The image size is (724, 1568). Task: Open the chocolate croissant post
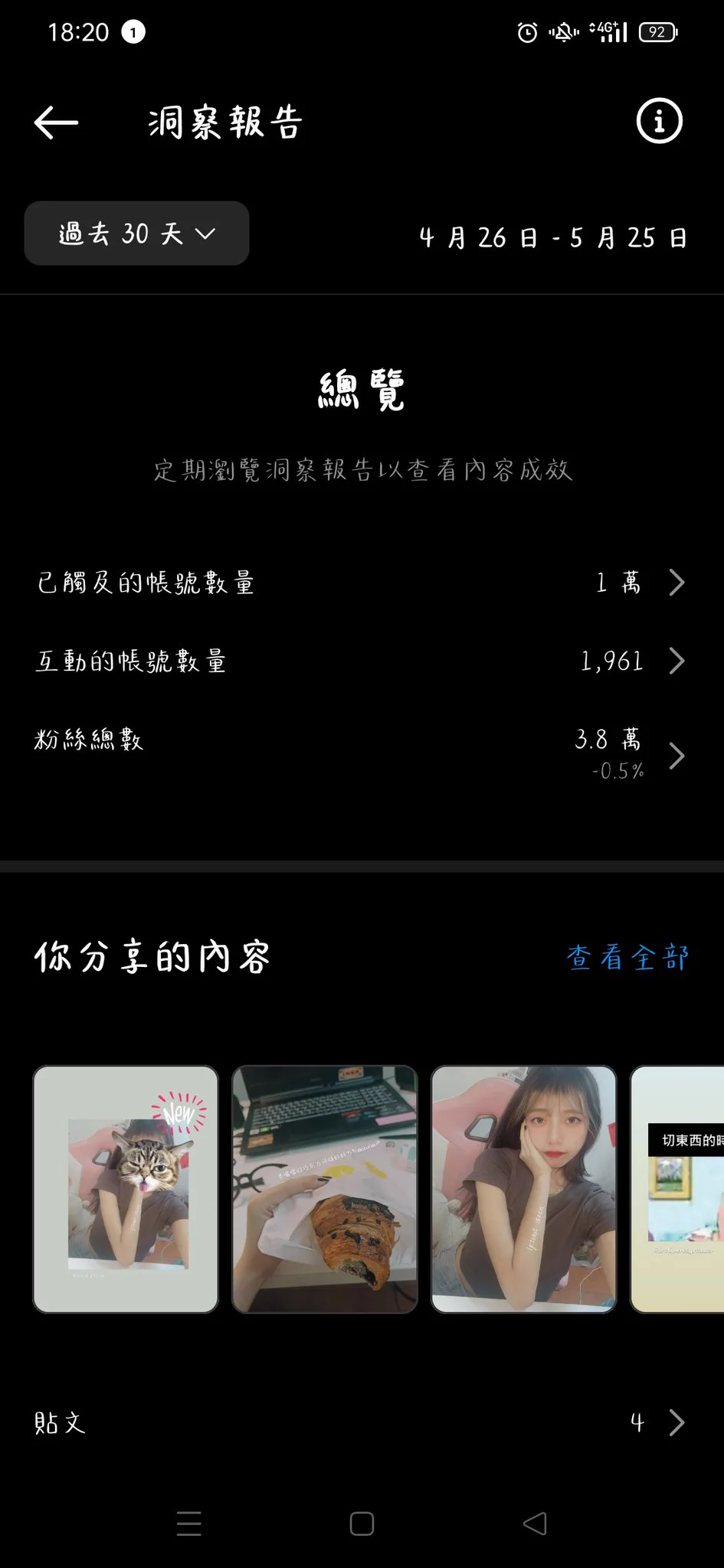[x=325, y=1189]
